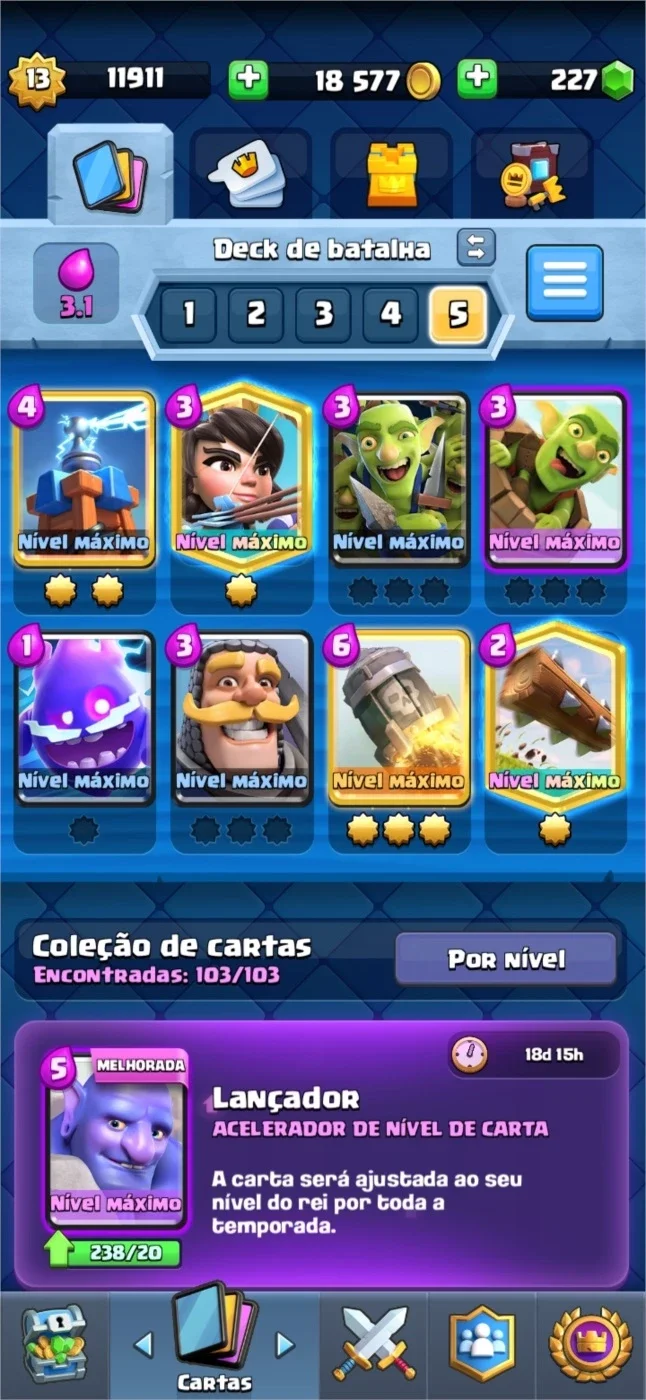The image size is (646, 1400).
Task: Tap the green plus to buy gems
Action: (x=478, y=80)
